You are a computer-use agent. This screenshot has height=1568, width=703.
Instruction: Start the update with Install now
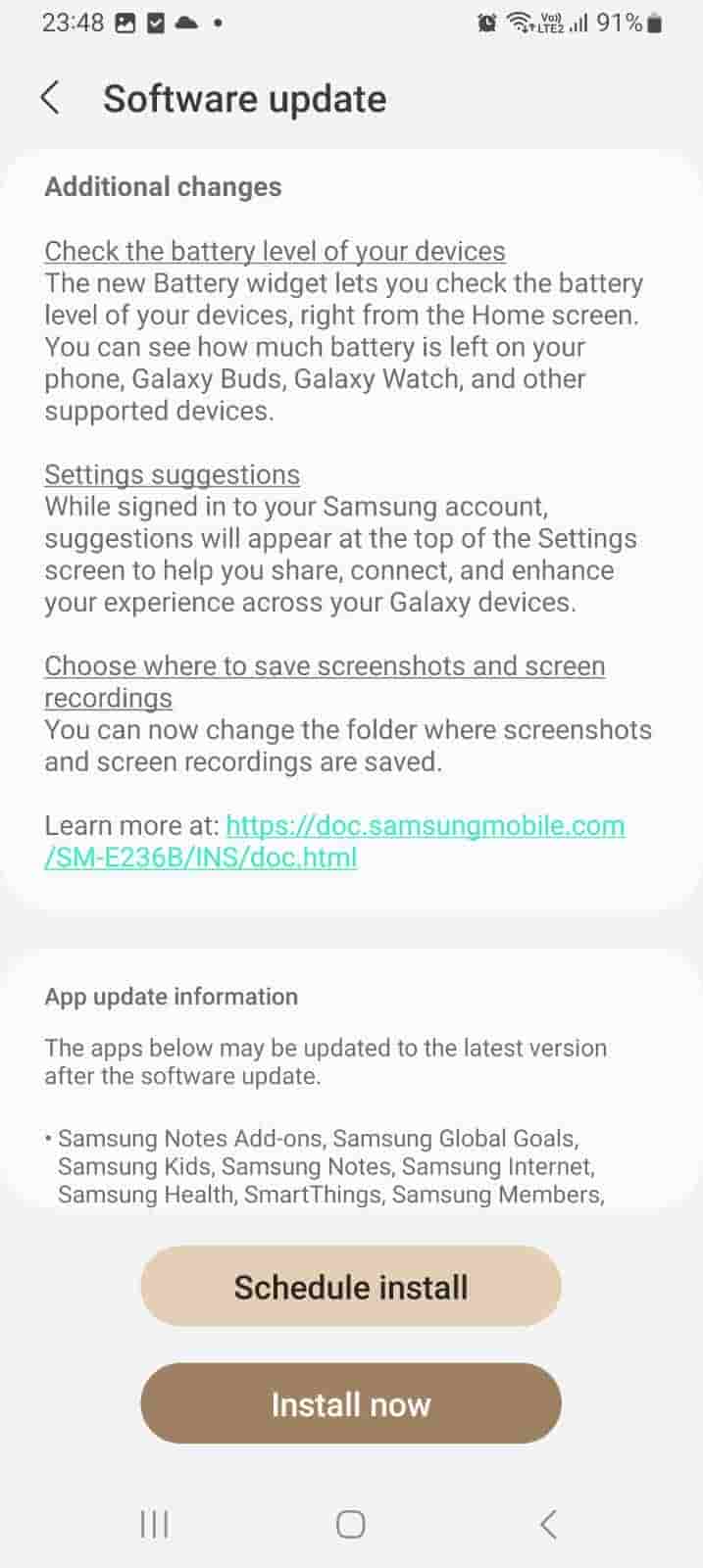[350, 1404]
